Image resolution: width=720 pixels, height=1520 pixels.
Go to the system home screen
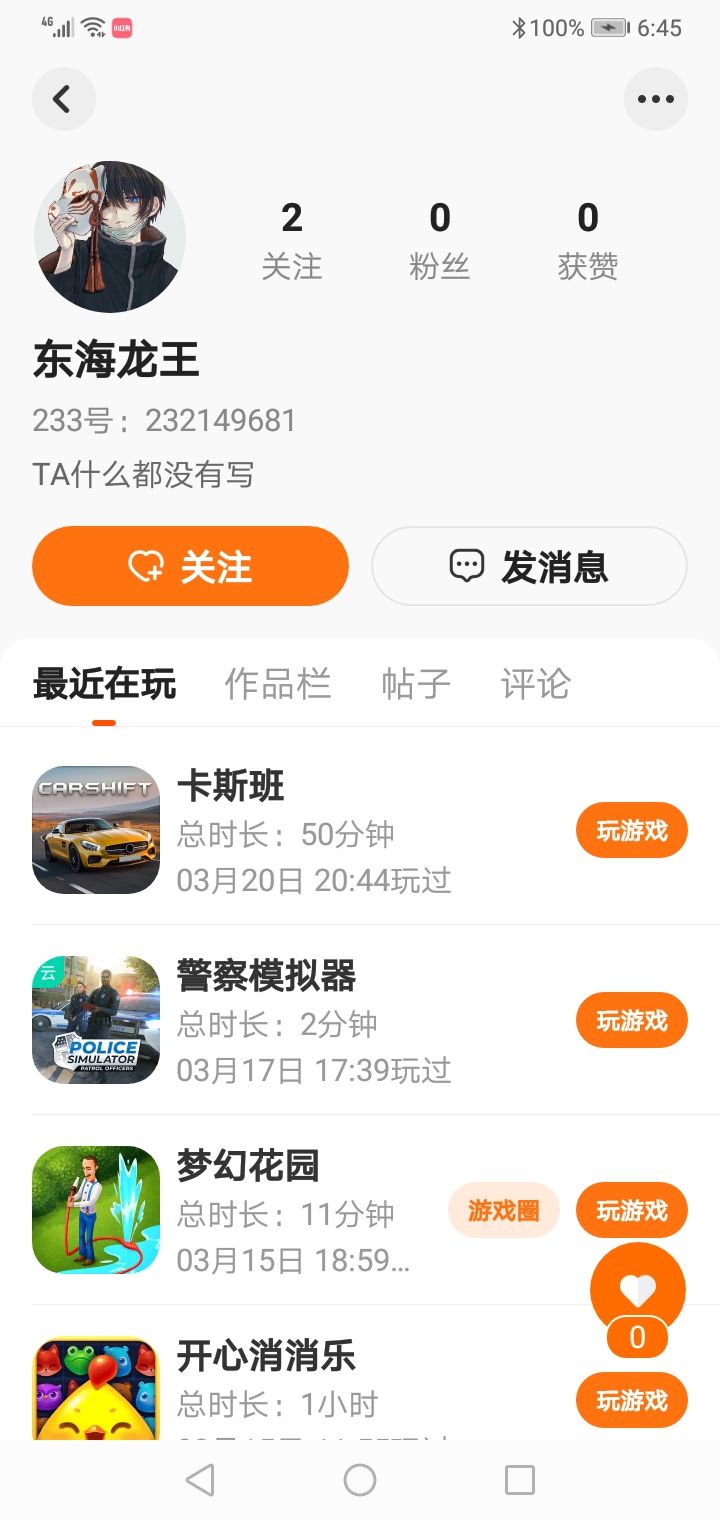coord(360,1480)
